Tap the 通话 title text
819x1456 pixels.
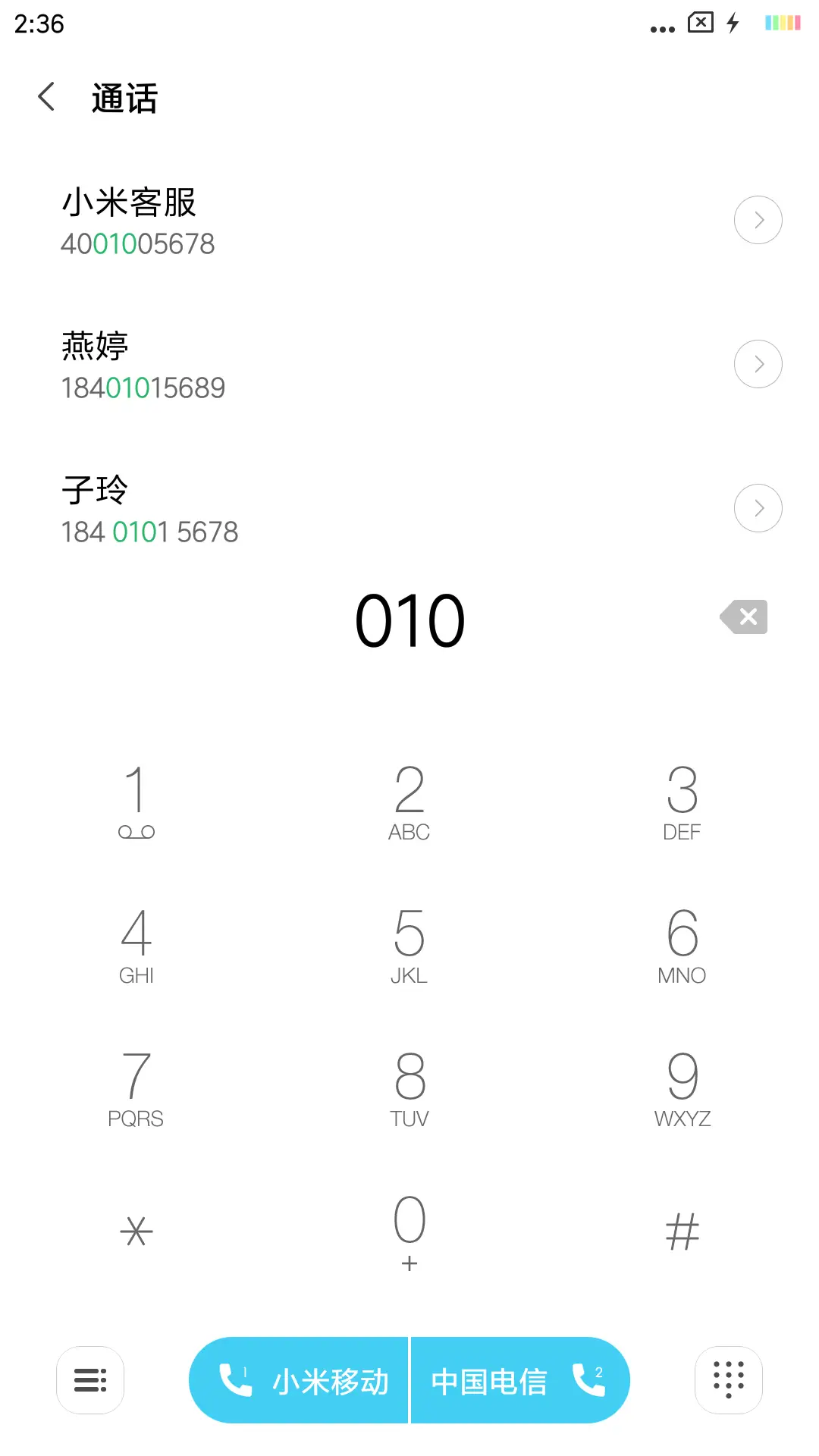pyautogui.click(x=124, y=98)
